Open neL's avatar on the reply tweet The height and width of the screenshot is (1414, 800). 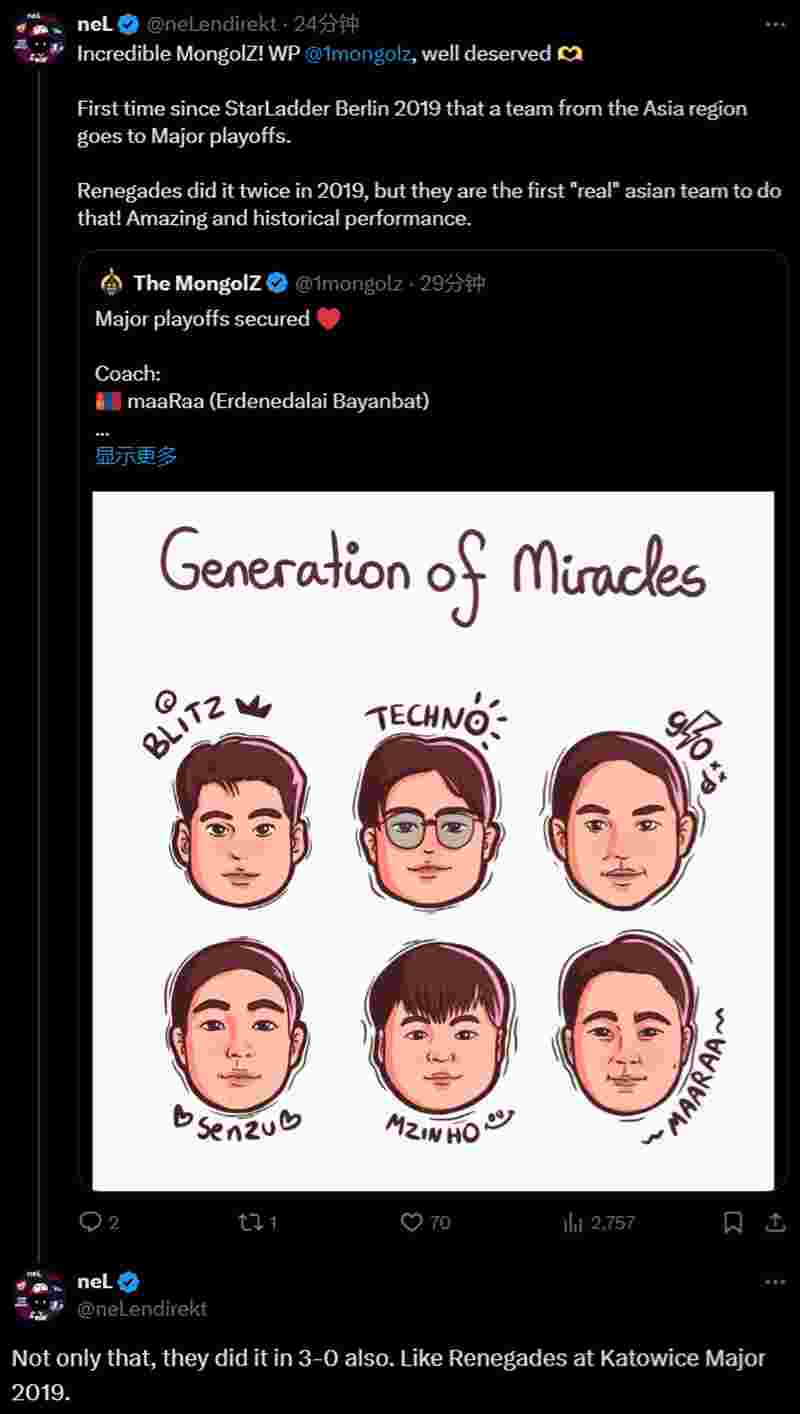pos(39,1296)
